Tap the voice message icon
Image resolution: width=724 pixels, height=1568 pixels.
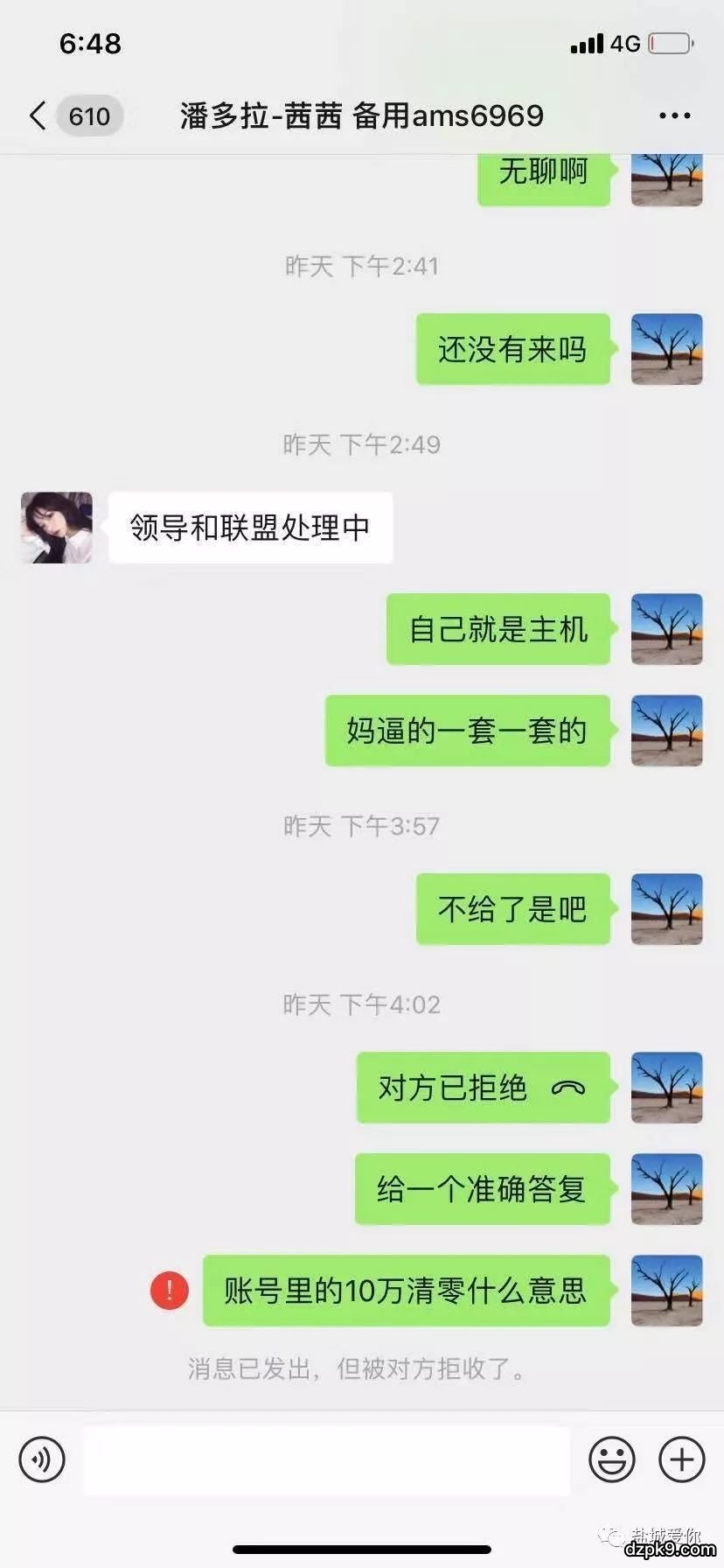coord(40,1459)
